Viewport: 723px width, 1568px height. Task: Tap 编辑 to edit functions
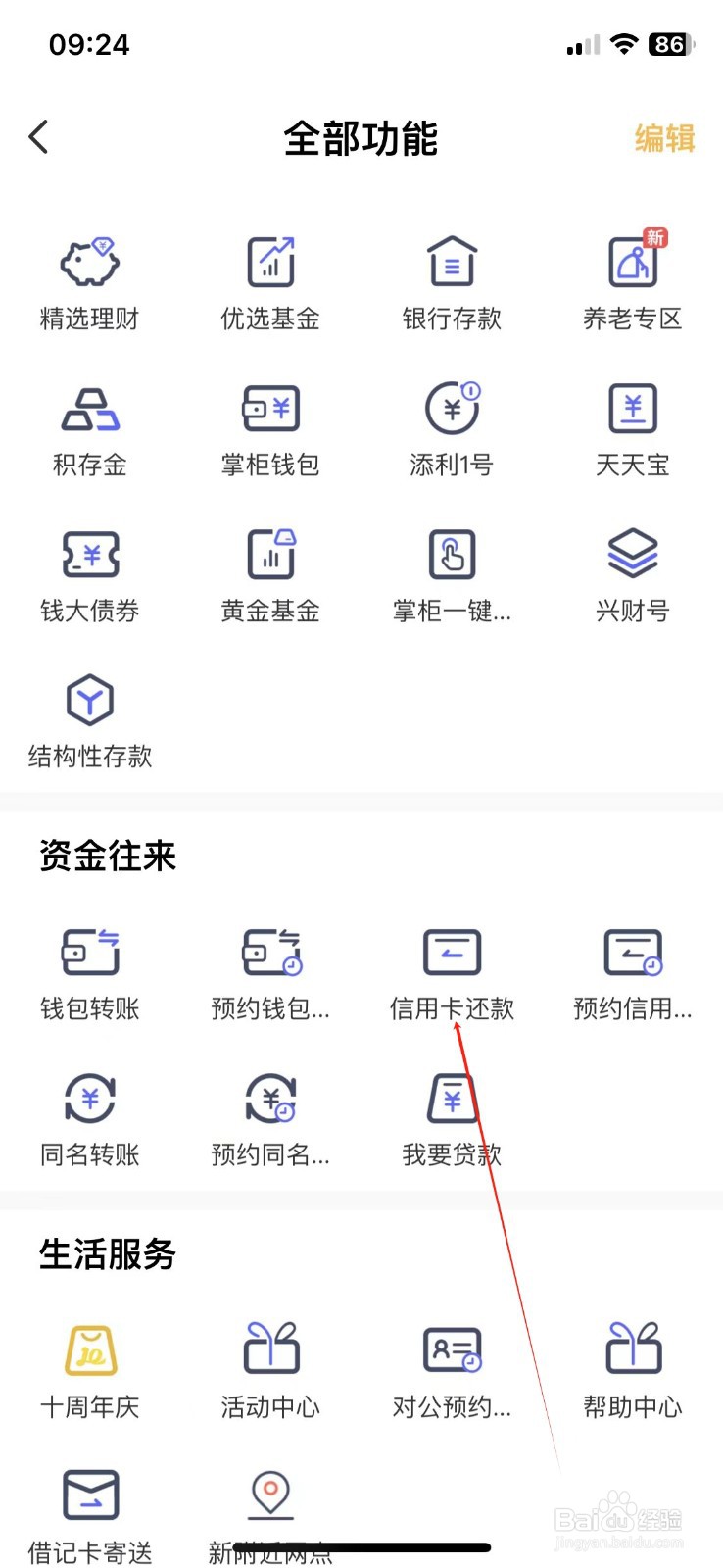664,138
